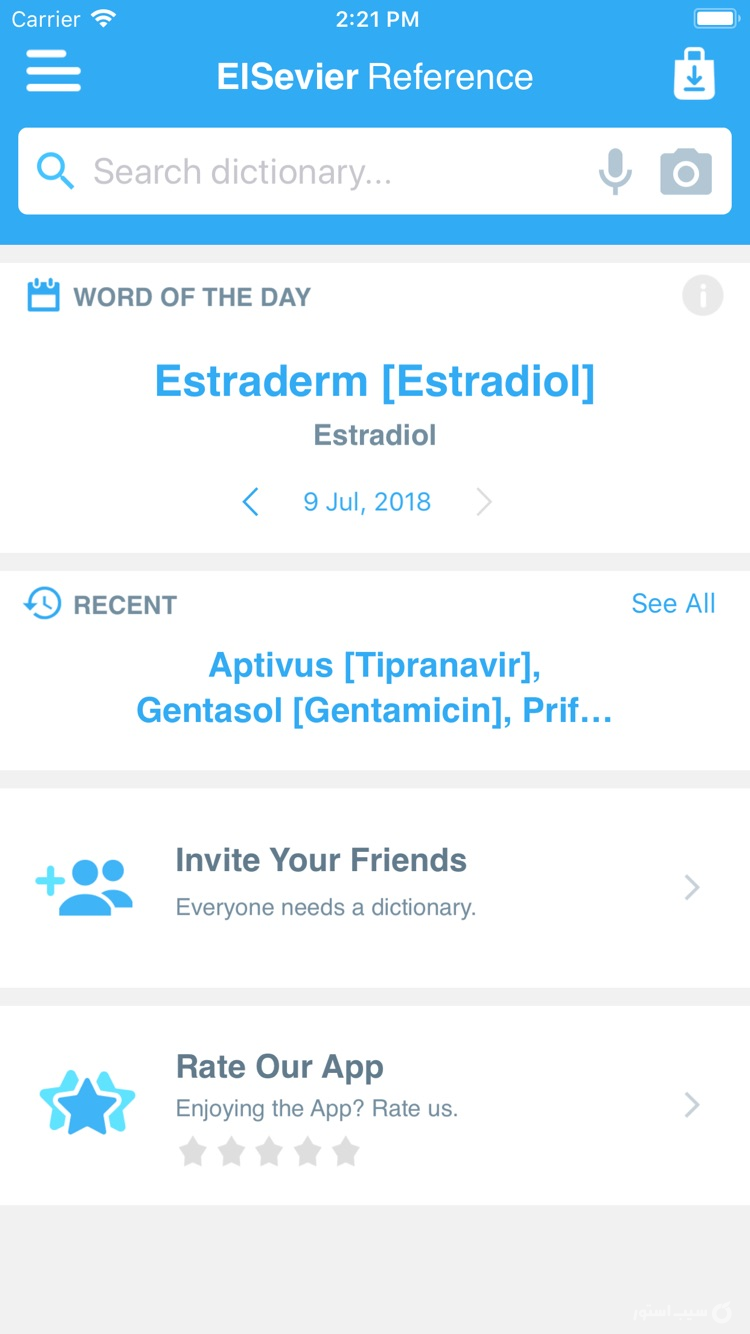See all recent searches

tap(673, 604)
